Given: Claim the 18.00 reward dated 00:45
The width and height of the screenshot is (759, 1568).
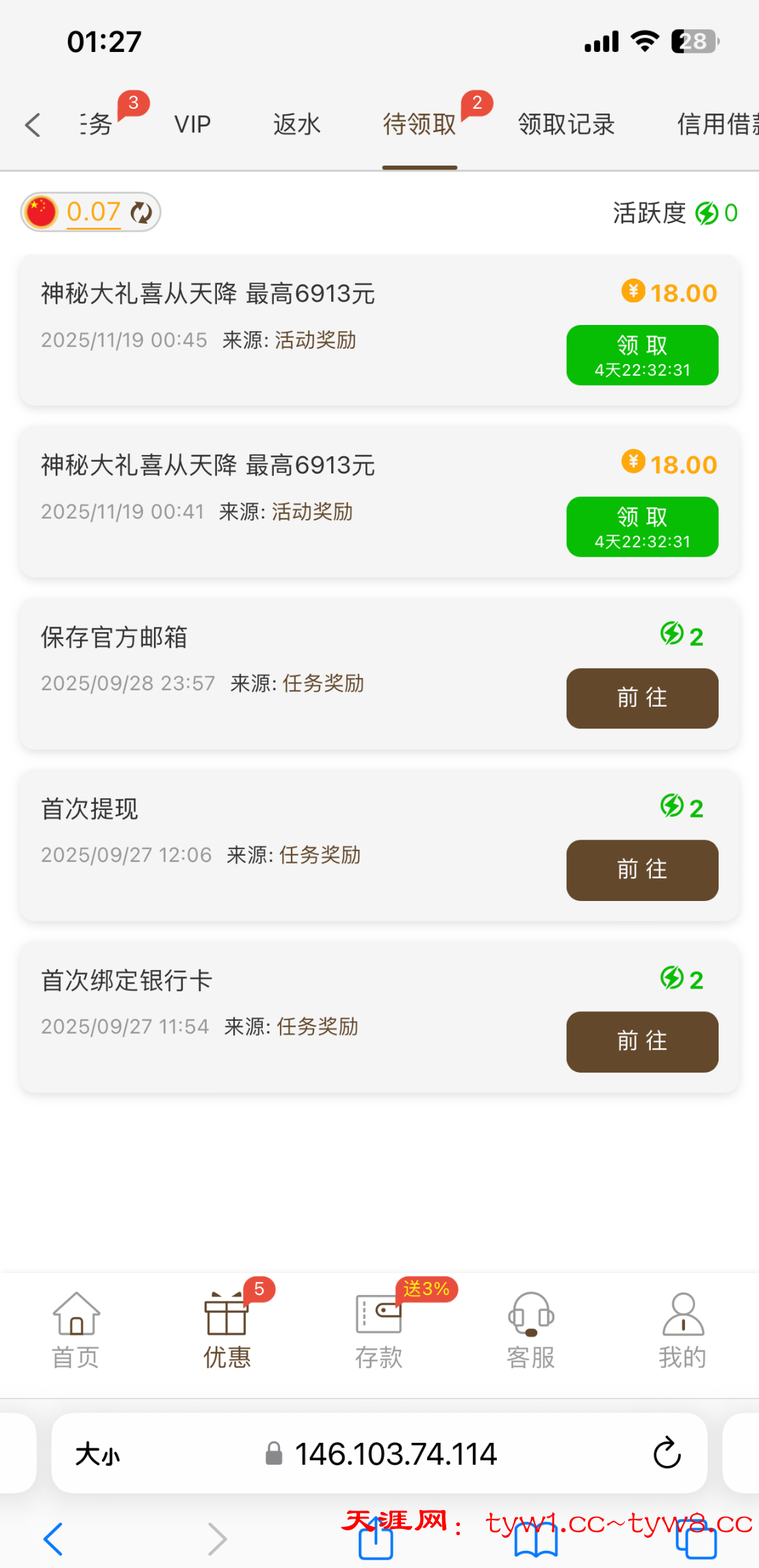Looking at the screenshot, I should tap(641, 355).
